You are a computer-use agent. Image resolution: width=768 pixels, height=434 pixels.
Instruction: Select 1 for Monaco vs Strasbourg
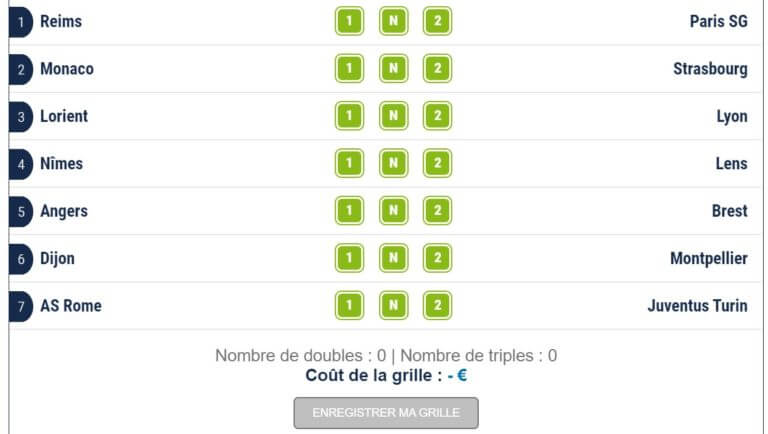(349, 69)
